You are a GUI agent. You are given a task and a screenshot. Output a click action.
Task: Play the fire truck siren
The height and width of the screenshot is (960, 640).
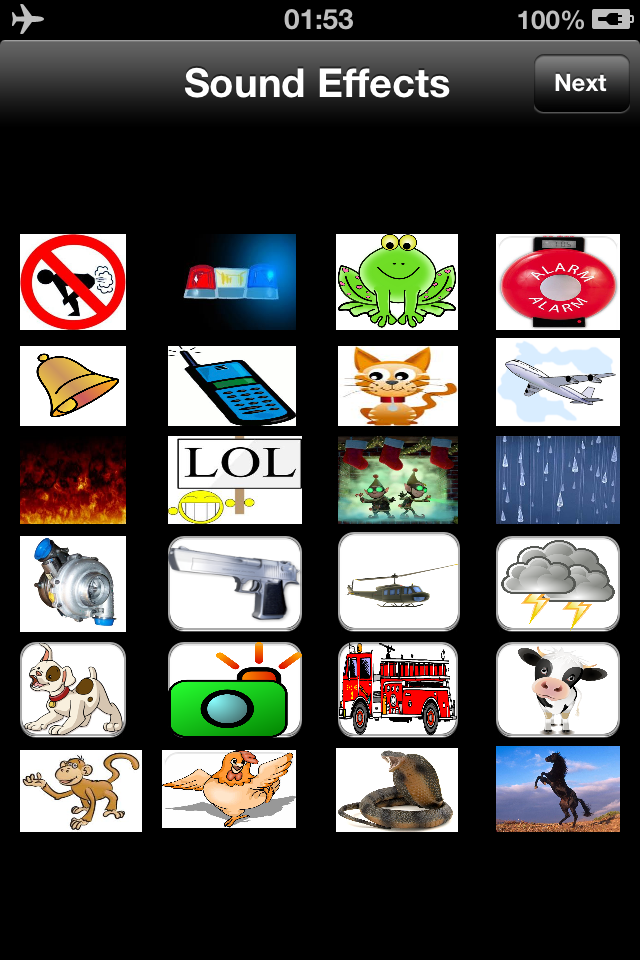tap(398, 689)
